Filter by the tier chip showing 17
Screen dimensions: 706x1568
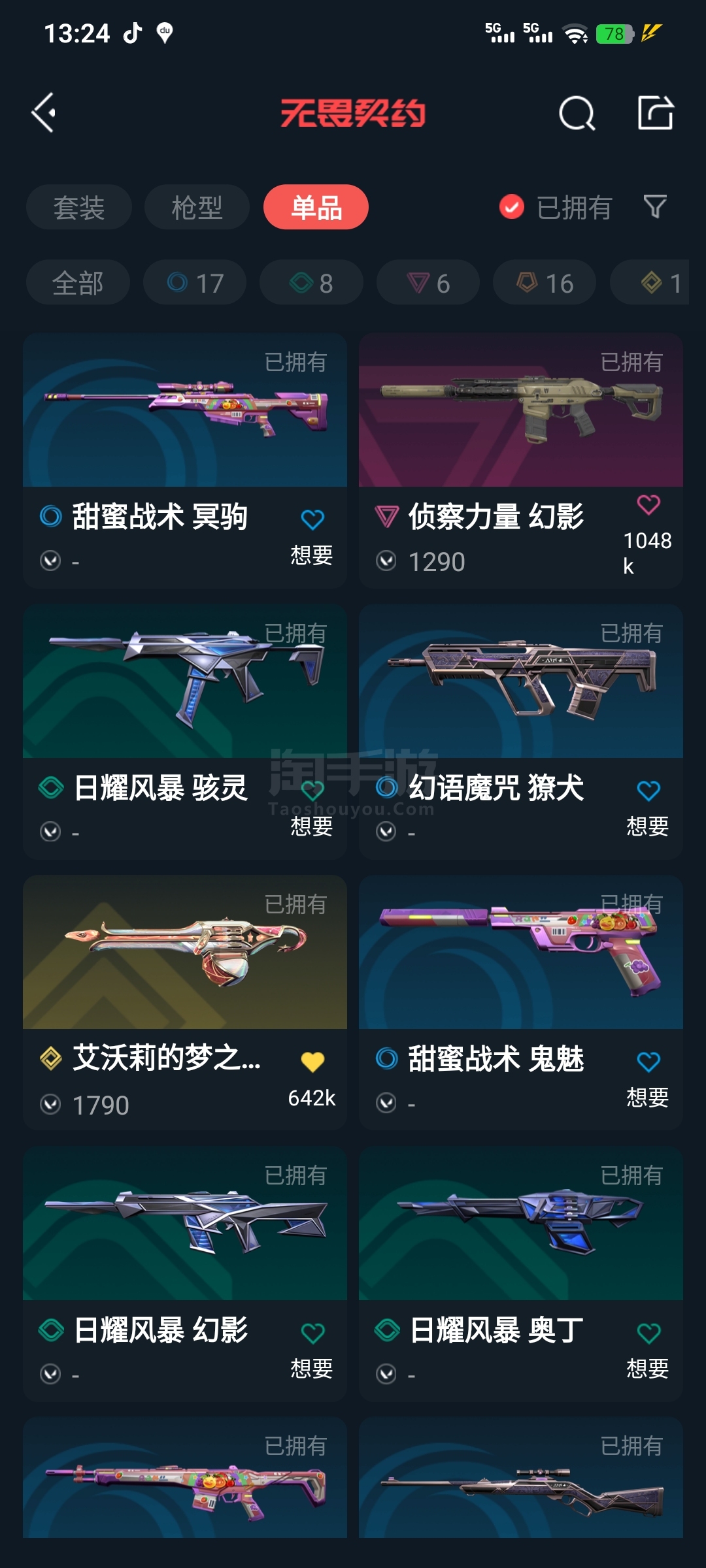[195, 282]
